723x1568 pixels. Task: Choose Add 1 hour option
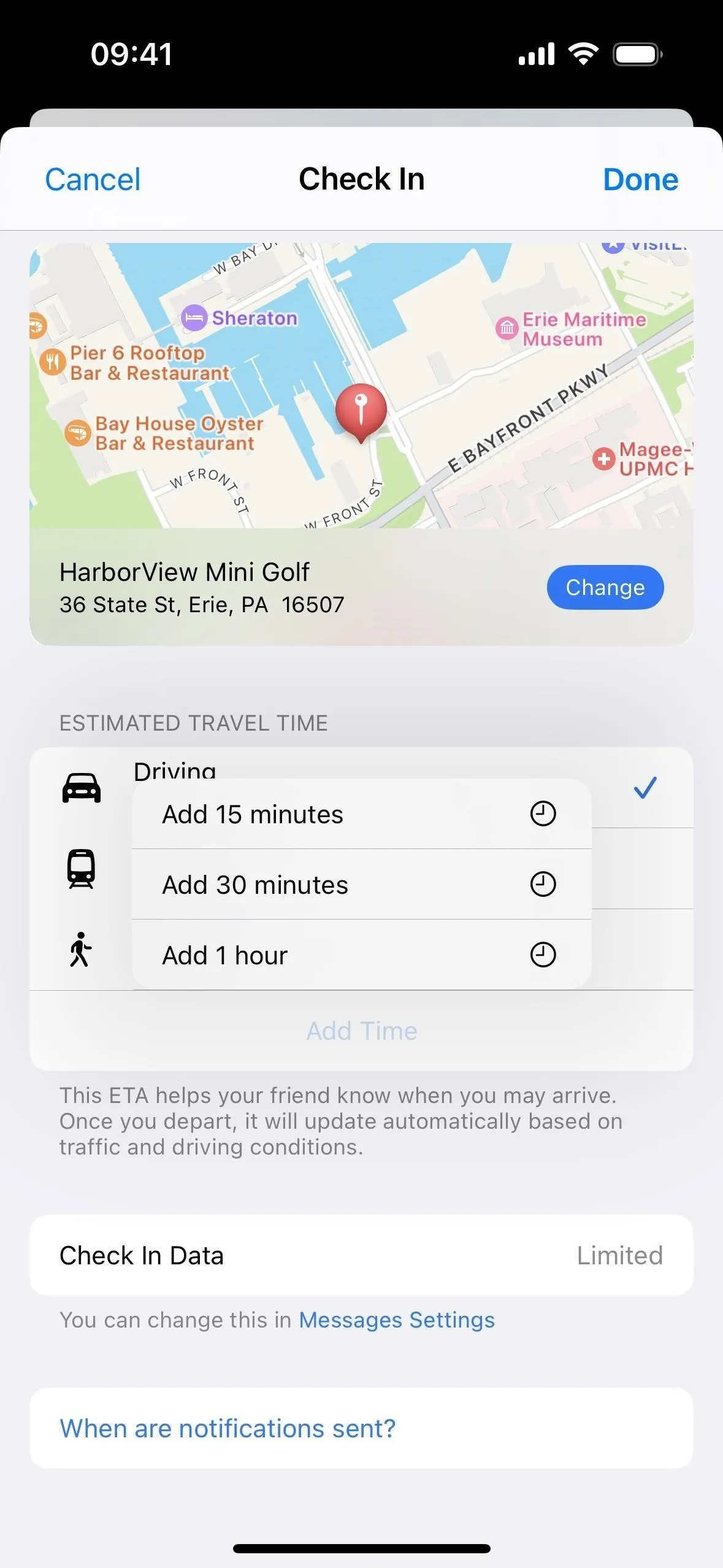pos(361,955)
